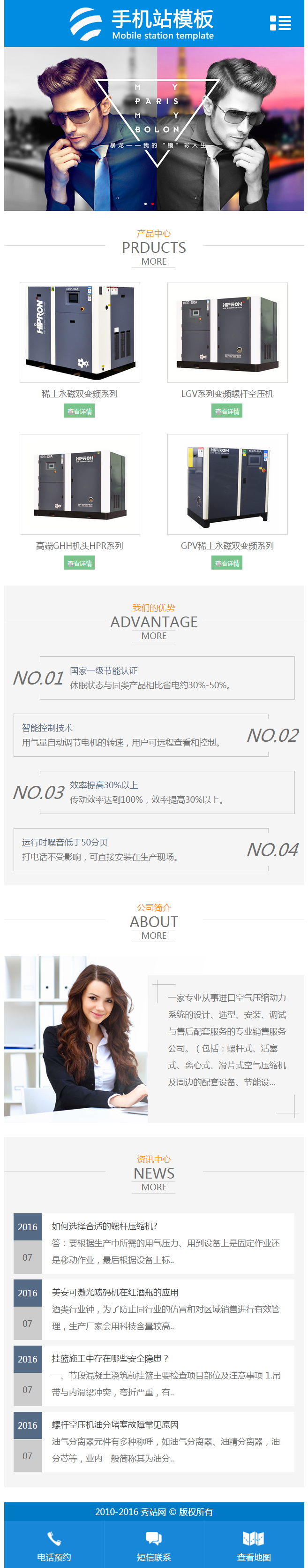308x1568 pixels.
Task: Open the LGV系列变频螺杆空压机 product image
Action: click(x=227, y=332)
